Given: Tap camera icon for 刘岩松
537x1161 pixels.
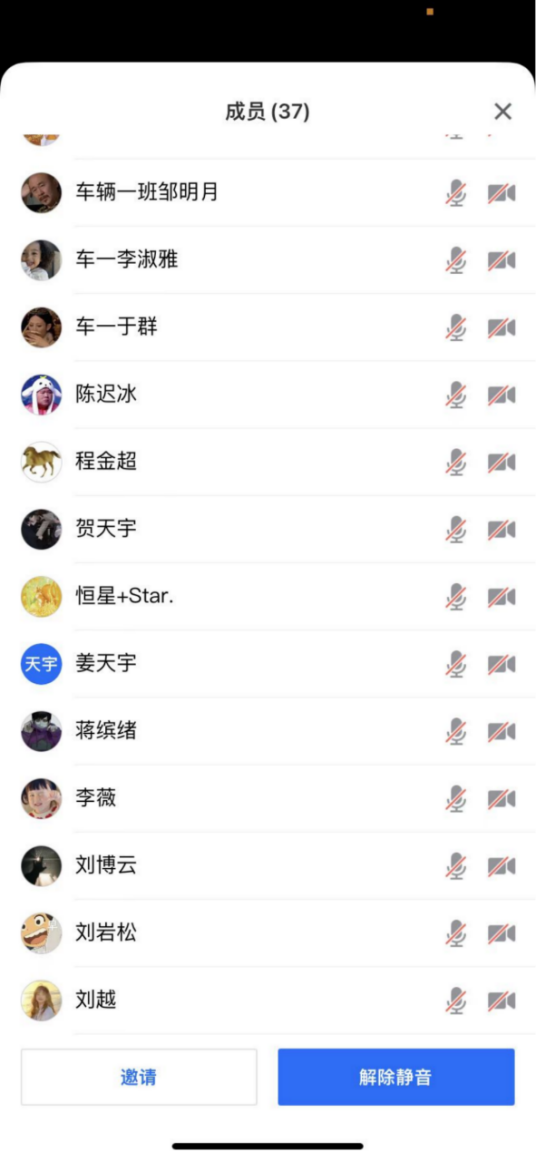Looking at the screenshot, I should click(501, 934).
